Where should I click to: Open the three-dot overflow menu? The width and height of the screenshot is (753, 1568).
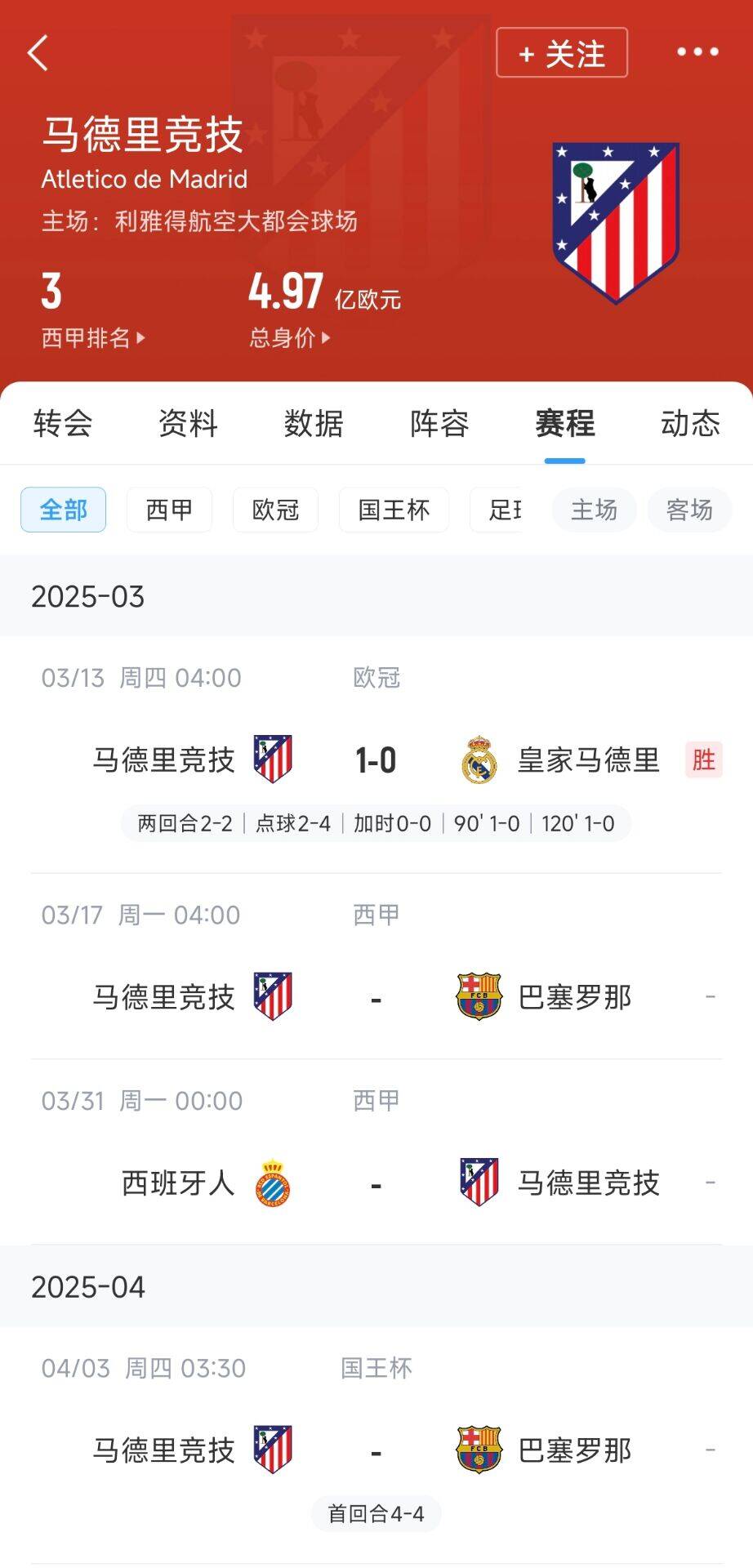(697, 53)
